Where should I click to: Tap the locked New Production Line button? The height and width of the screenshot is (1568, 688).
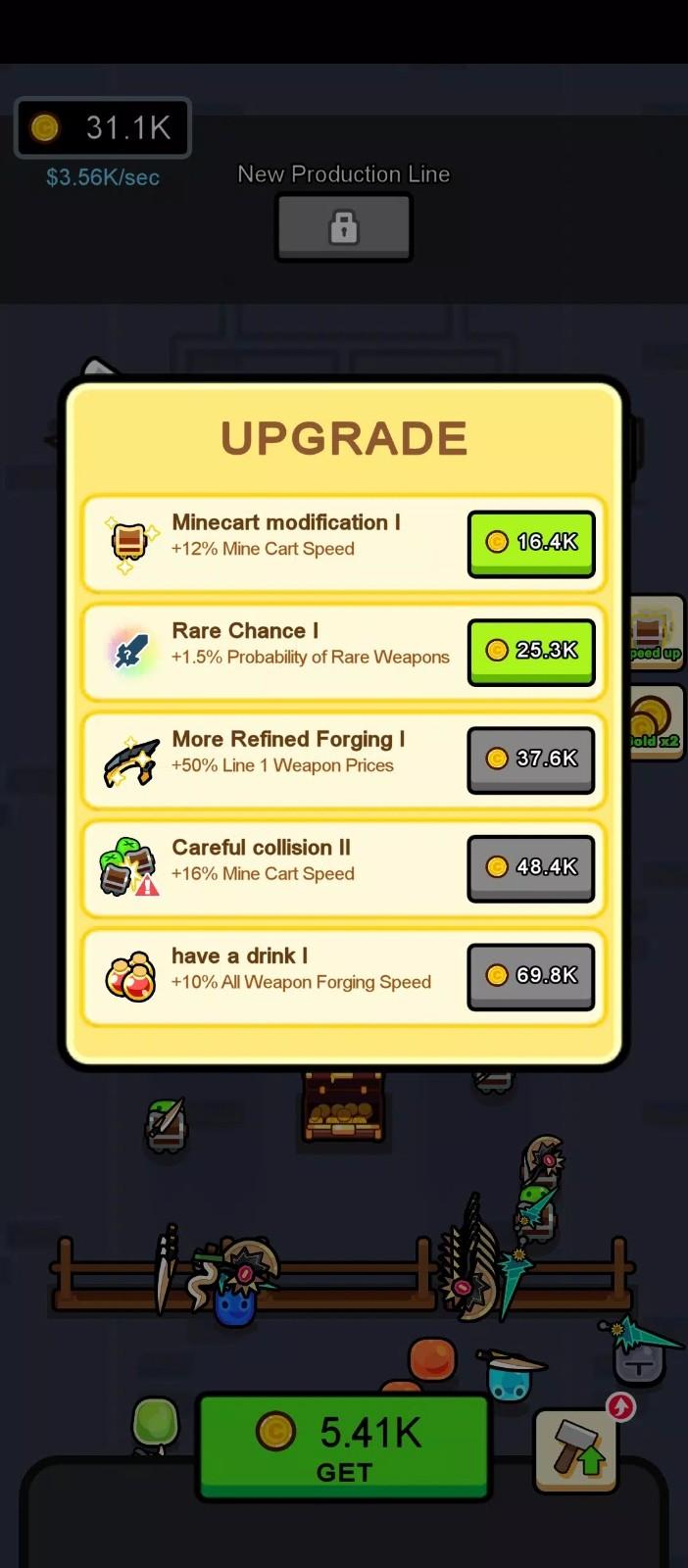pos(343,226)
